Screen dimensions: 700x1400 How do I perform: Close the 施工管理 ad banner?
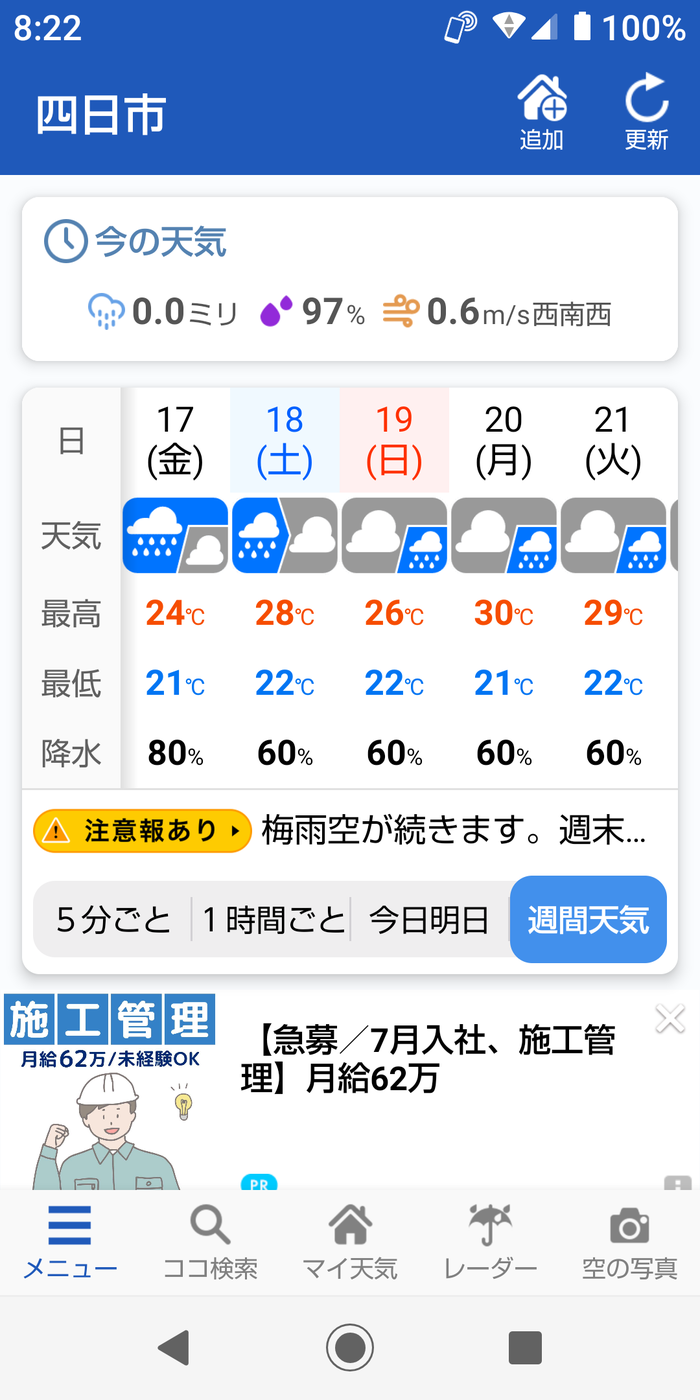670,1019
